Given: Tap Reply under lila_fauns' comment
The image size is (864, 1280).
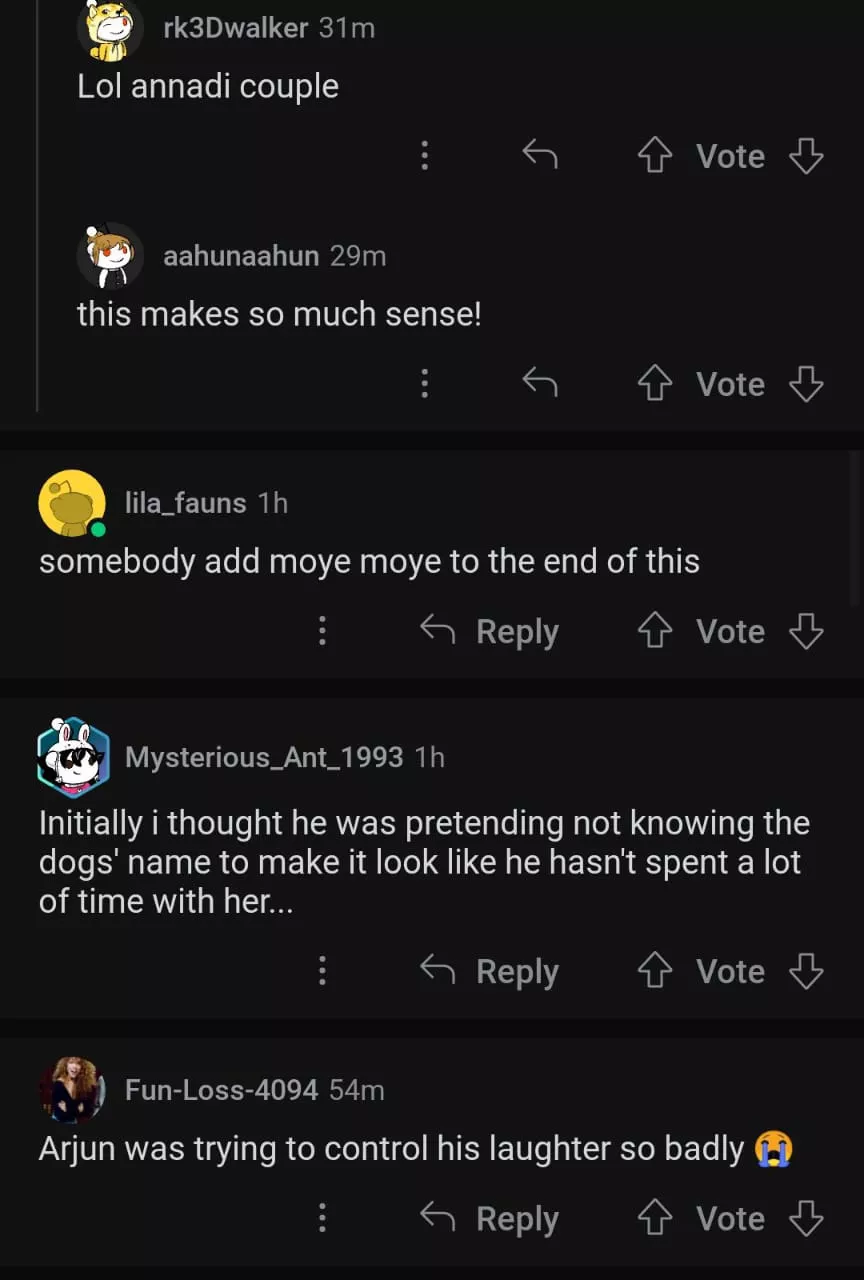Looking at the screenshot, I should pos(489,632).
